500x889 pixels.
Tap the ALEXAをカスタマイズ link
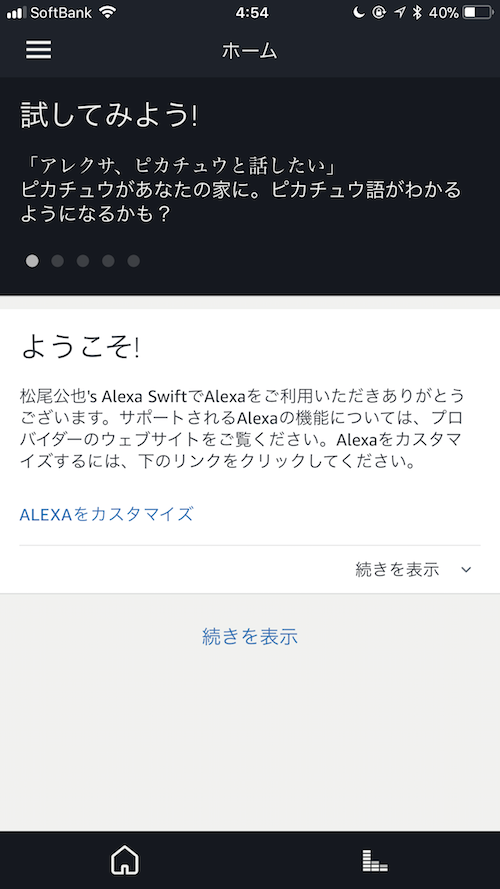(x=107, y=514)
